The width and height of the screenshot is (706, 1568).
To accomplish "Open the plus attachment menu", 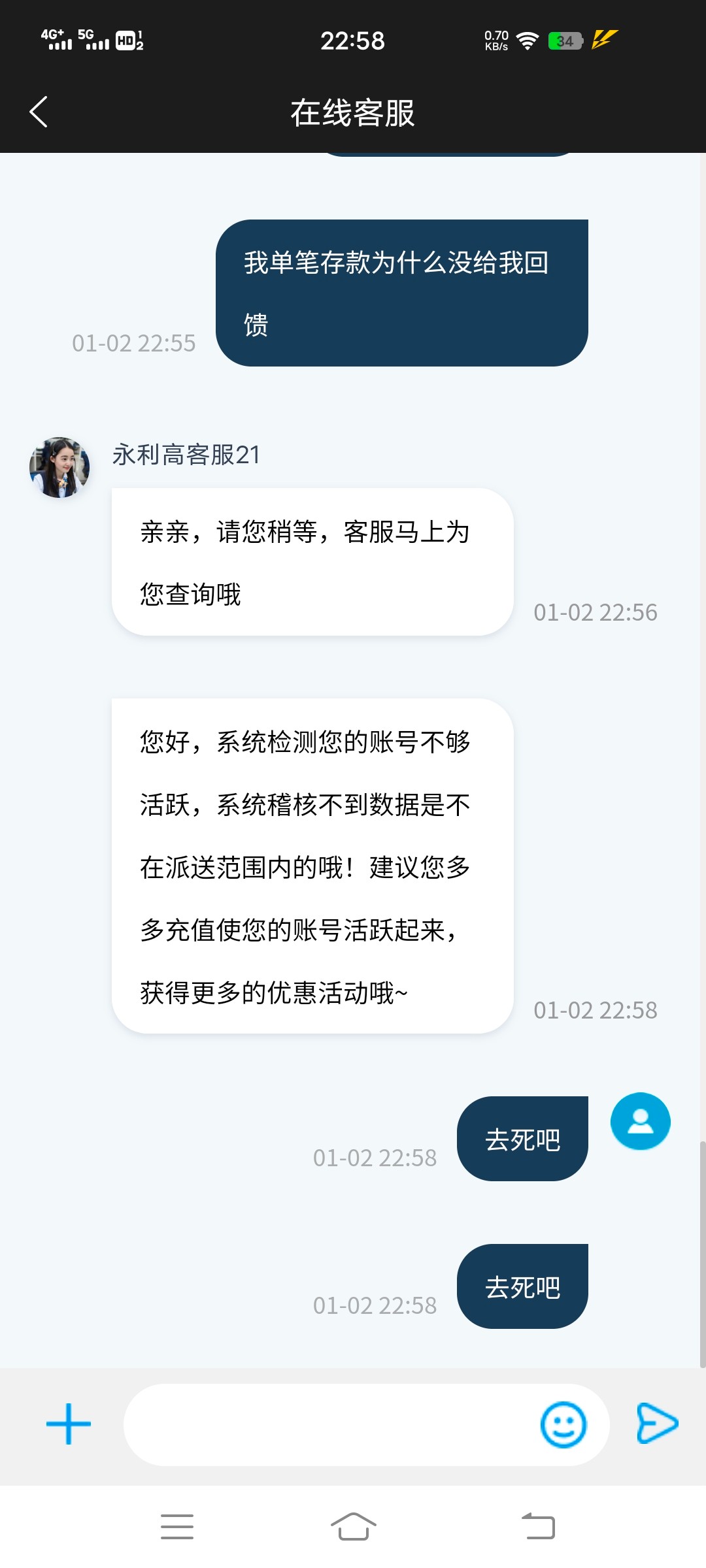I will tap(69, 1424).
